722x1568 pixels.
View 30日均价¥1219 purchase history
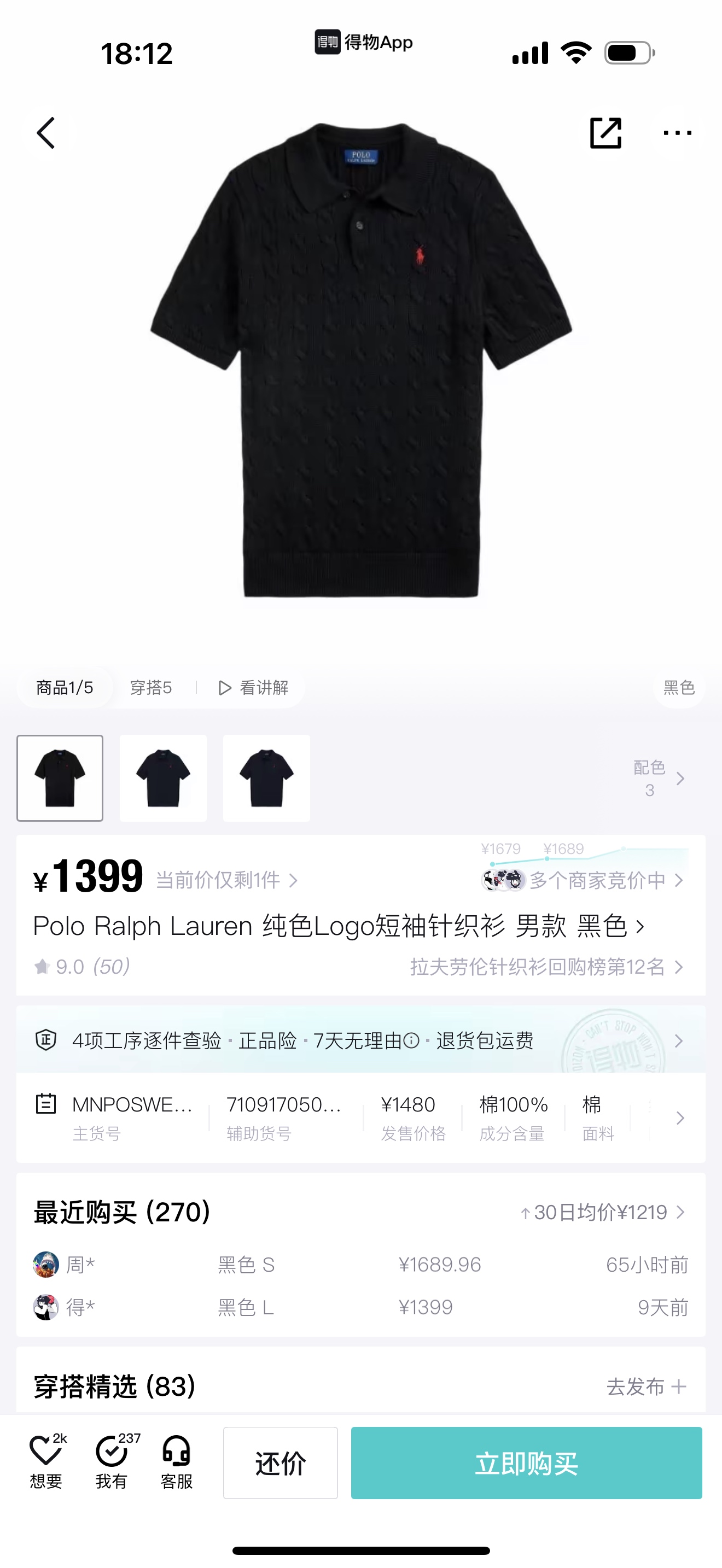[x=603, y=1213]
